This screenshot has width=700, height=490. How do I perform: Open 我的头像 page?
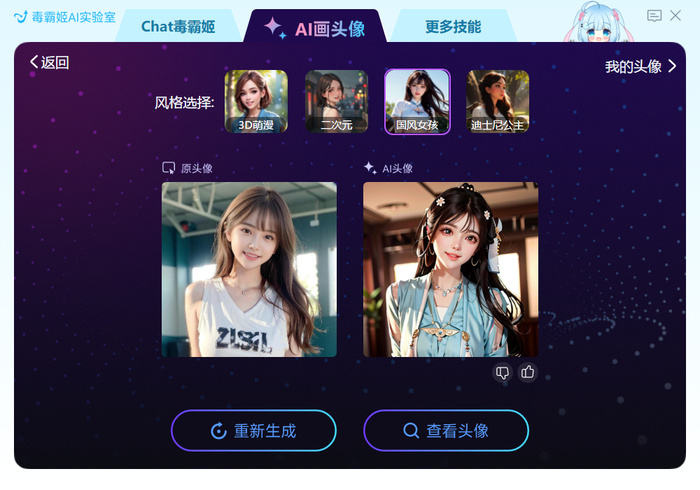coord(640,66)
